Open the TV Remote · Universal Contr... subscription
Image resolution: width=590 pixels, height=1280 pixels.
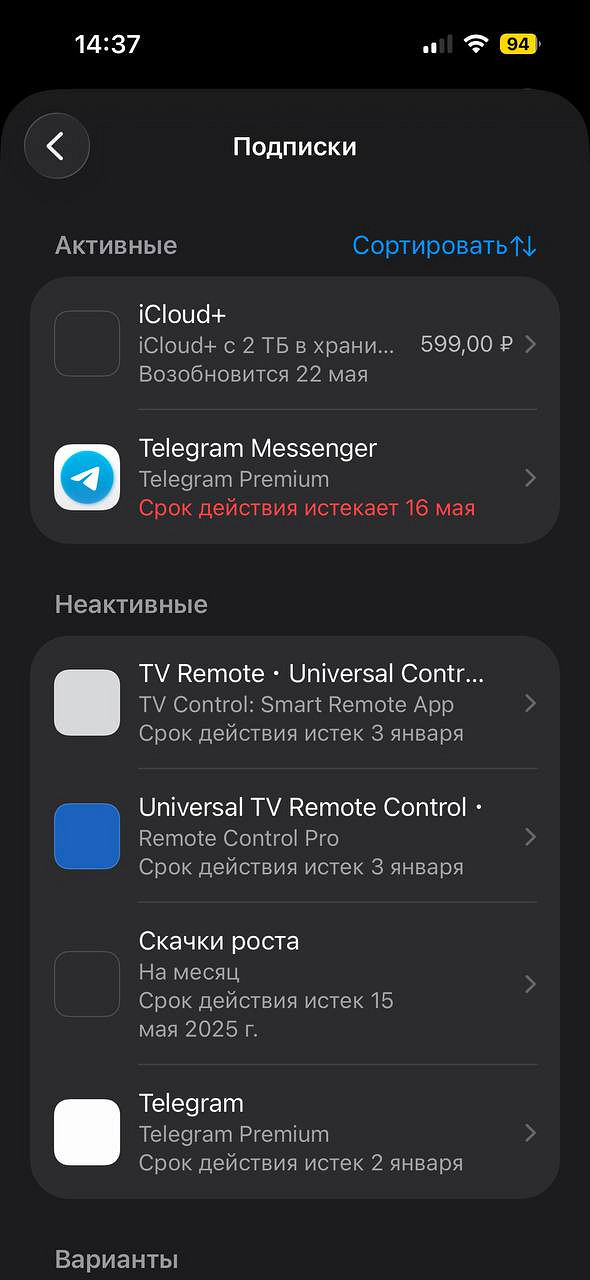click(295, 702)
